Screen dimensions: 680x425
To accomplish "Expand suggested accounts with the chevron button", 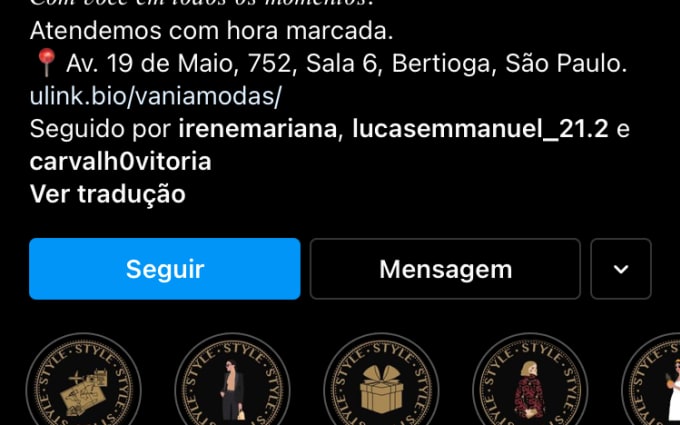I will point(620,269).
